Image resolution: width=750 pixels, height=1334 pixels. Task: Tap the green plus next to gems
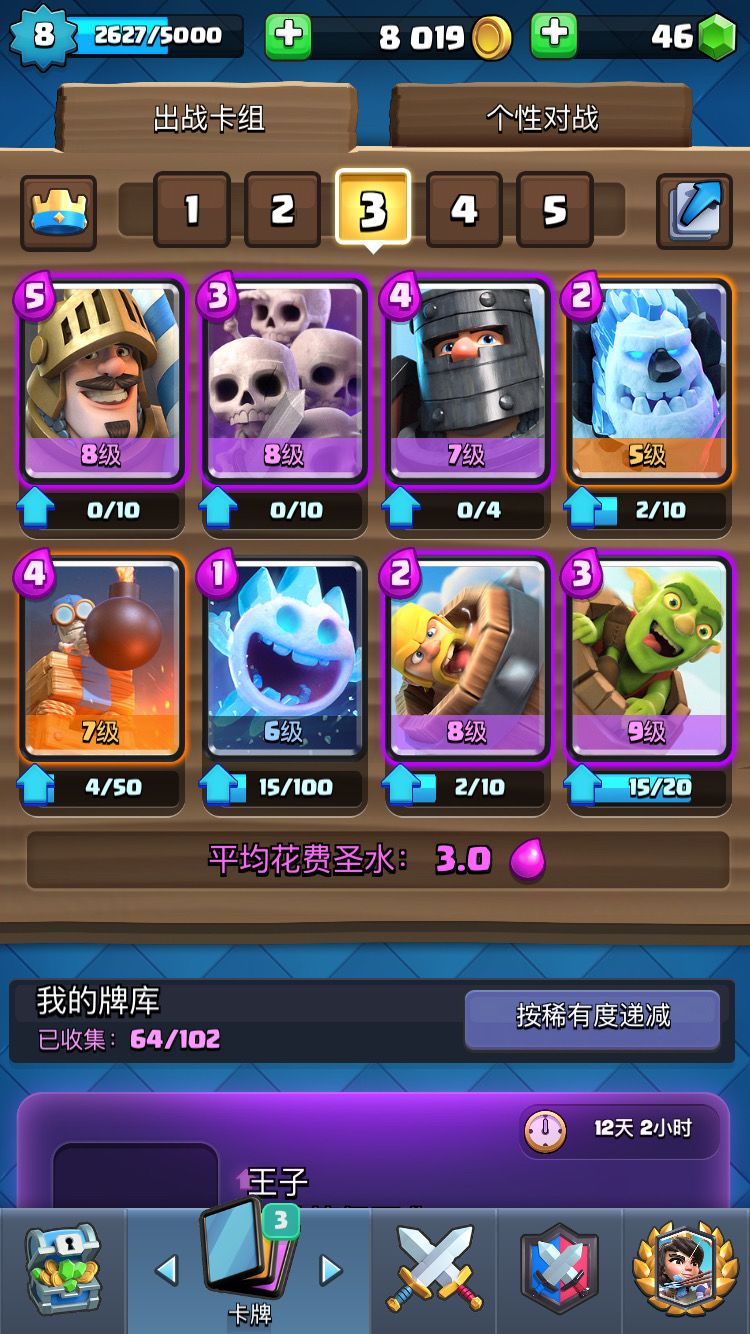click(554, 36)
